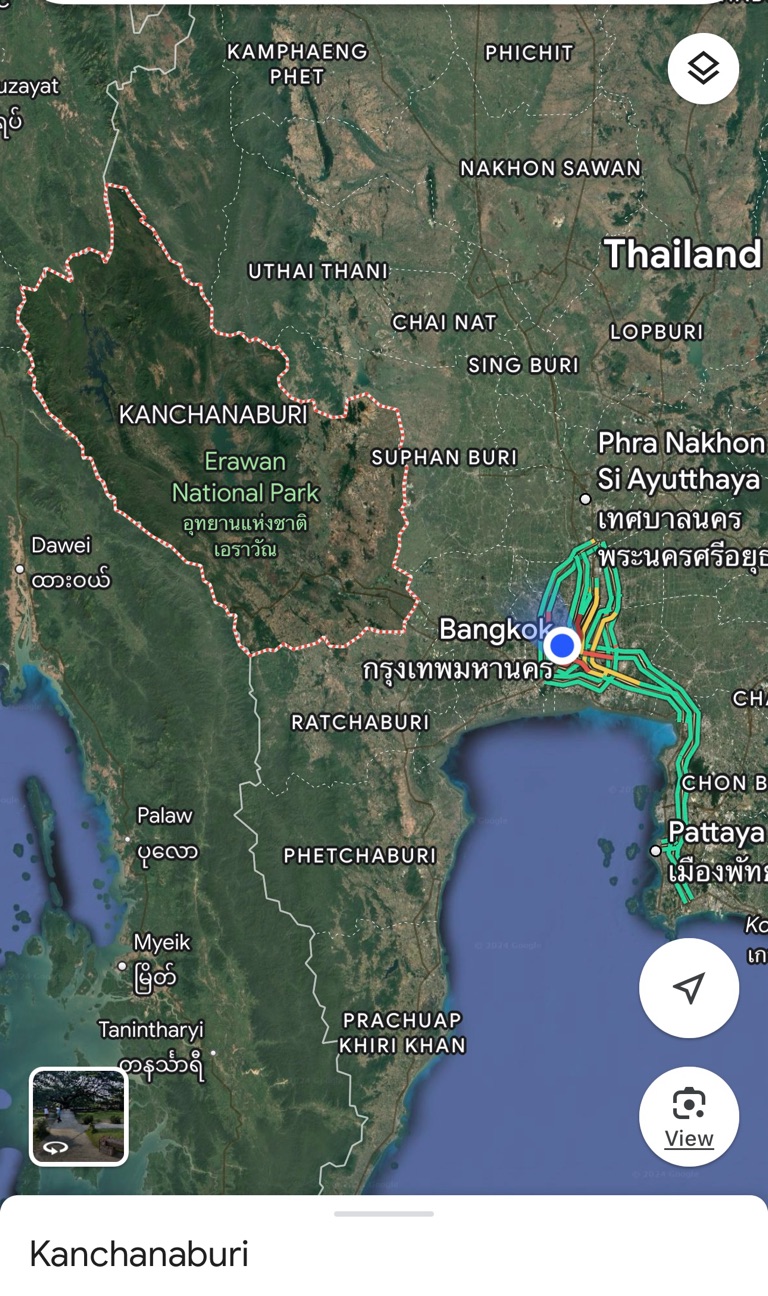Tap the Dawei city marker

(x=20, y=569)
